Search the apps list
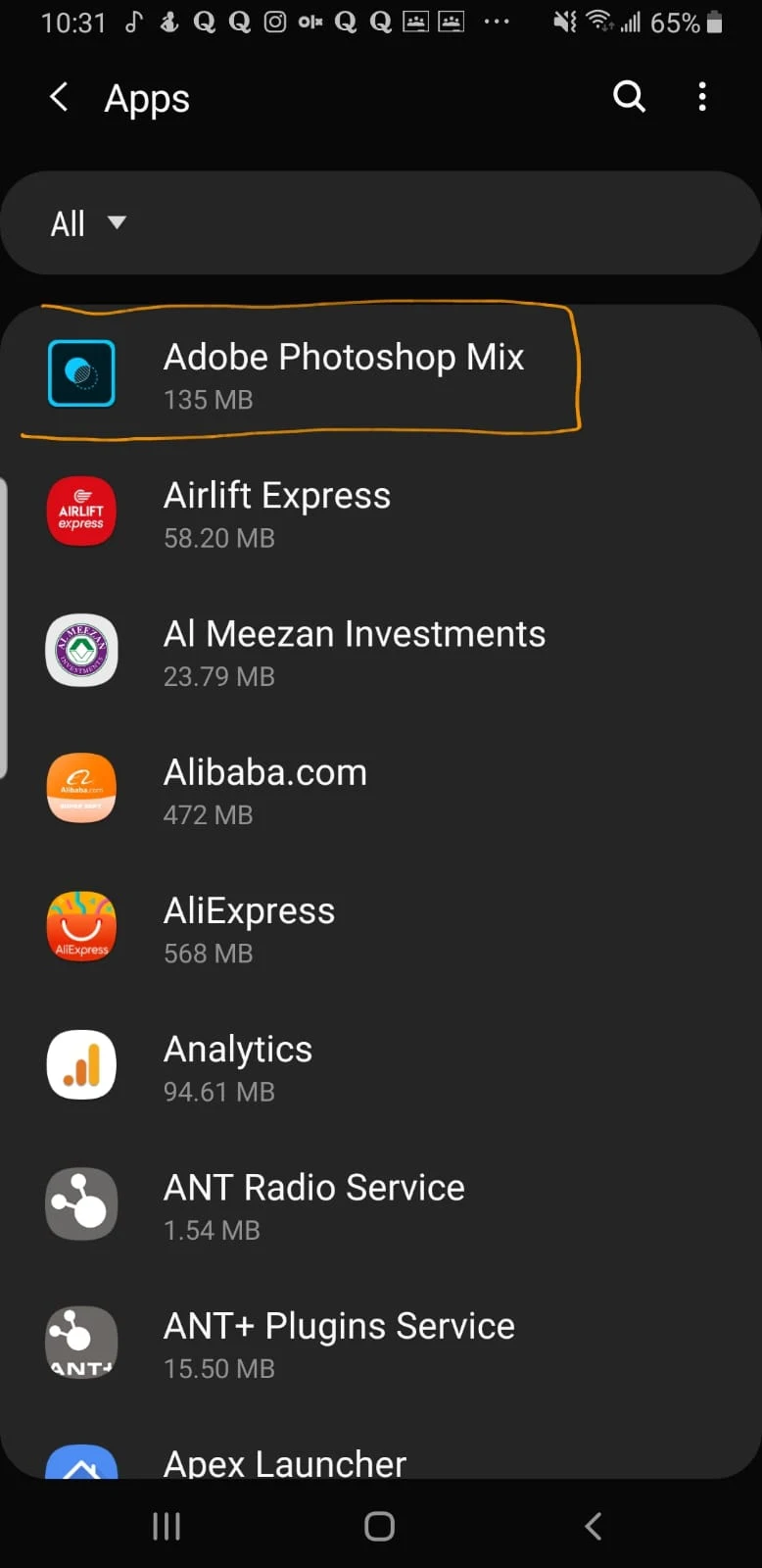 point(629,97)
